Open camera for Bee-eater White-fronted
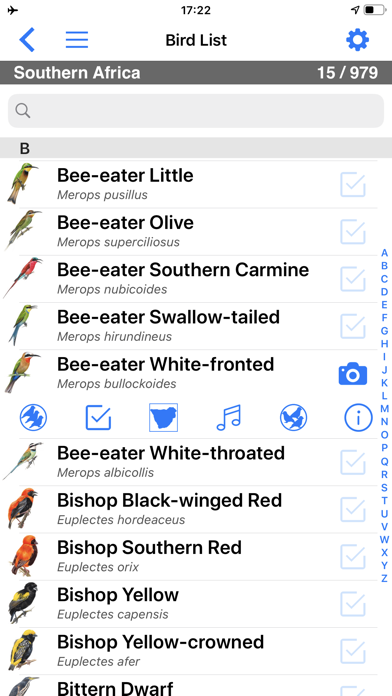Image resolution: width=392 pixels, height=696 pixels. [353, 374]
